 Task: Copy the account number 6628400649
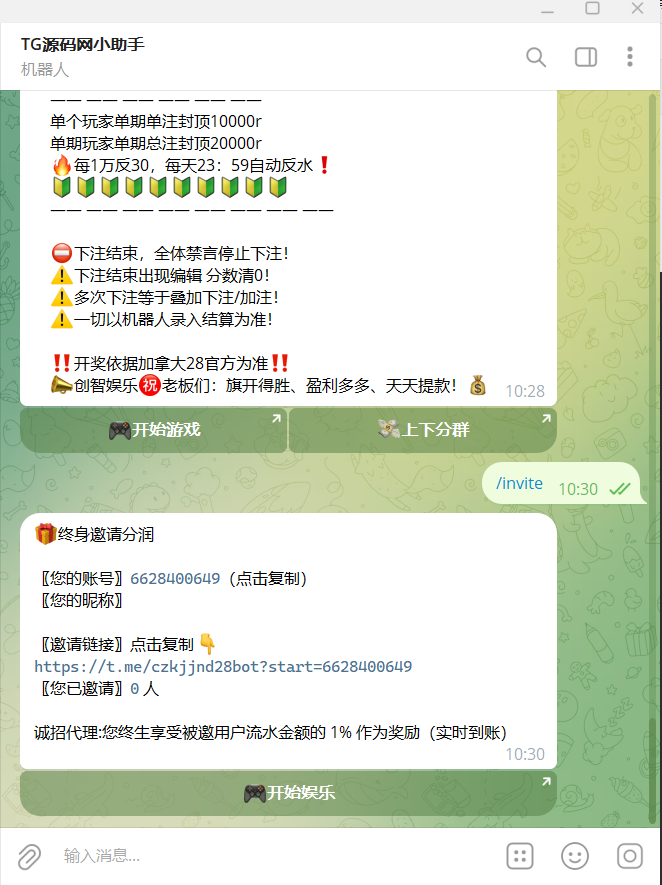pyautogui.click(x=175, y=578)
